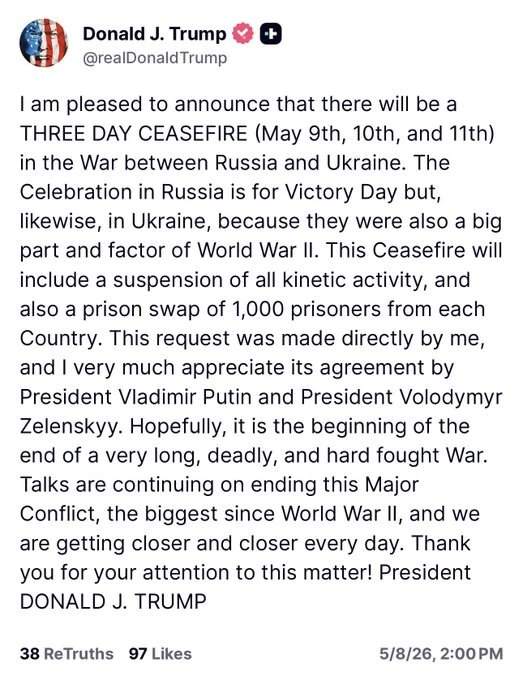
Task: Tap the plus badge beside the name
Action: click(x=271, y=34)
